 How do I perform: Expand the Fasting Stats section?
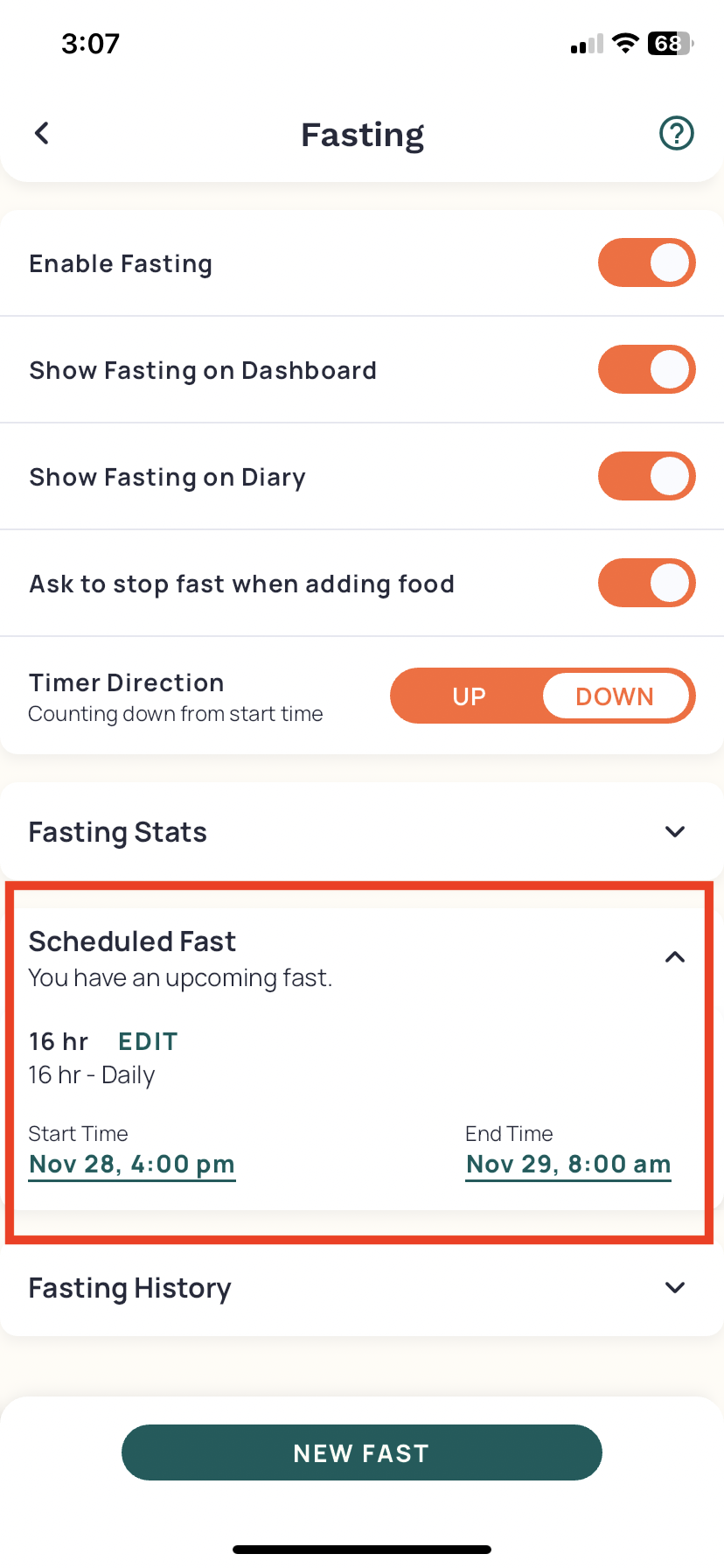674,831
